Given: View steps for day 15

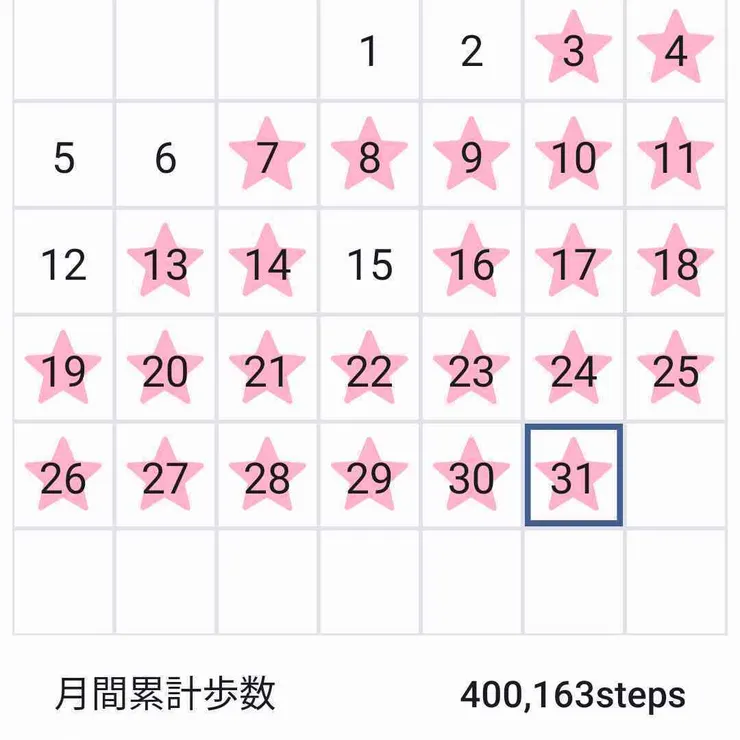Looking at the screenshot, I should (x=368, y=265).
